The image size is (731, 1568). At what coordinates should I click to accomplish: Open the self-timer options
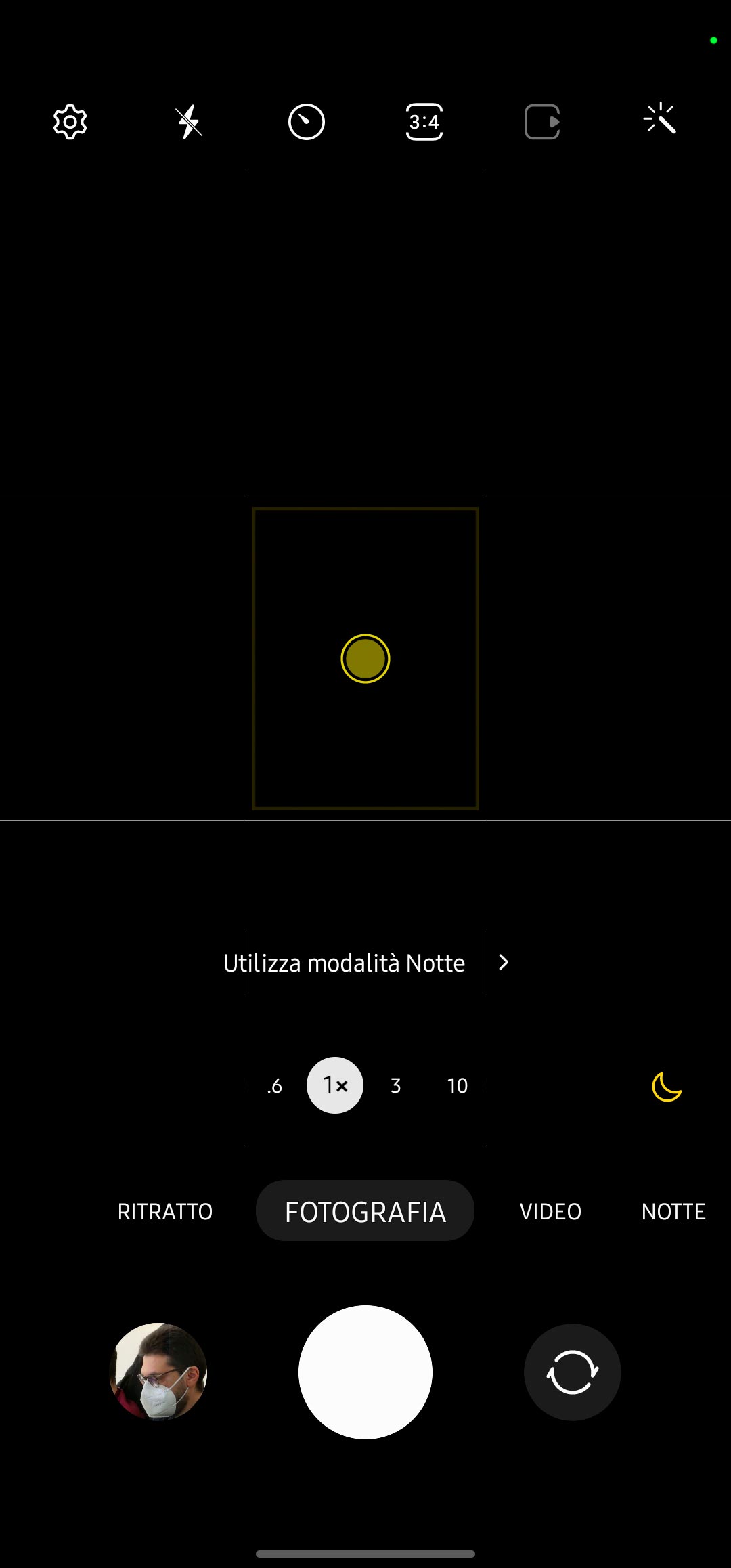307,123
